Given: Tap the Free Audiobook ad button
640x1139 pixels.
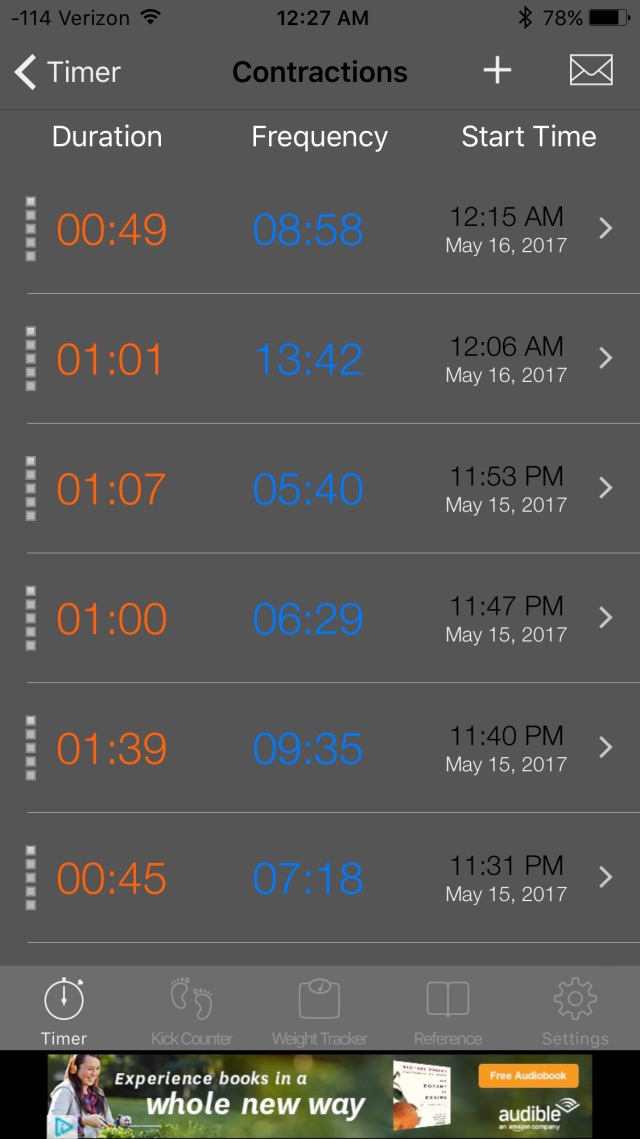Looking at the screenshot, I should tap(528, 1075).
